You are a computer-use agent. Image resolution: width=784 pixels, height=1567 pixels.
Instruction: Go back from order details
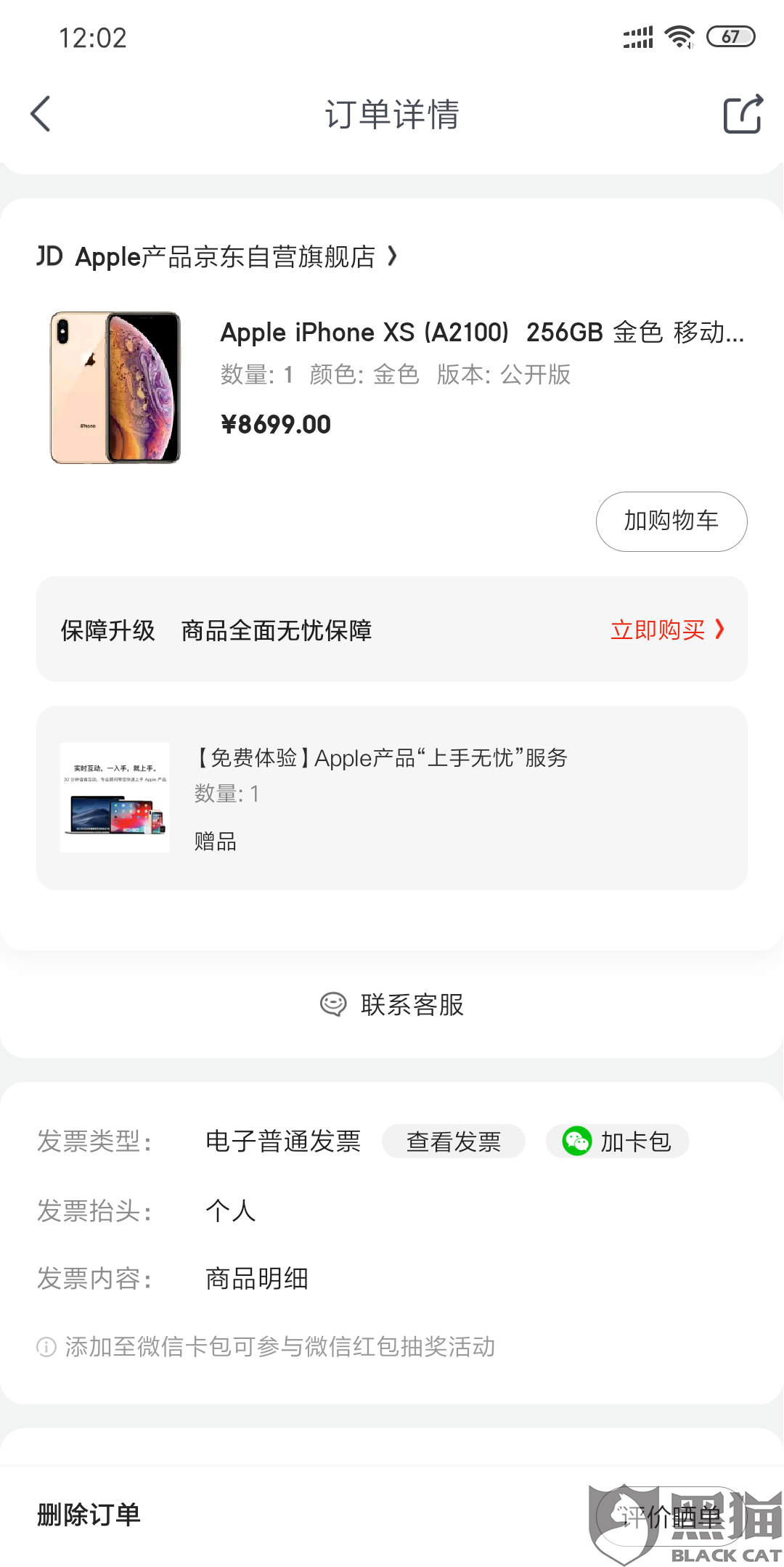(x=41, y=114)
